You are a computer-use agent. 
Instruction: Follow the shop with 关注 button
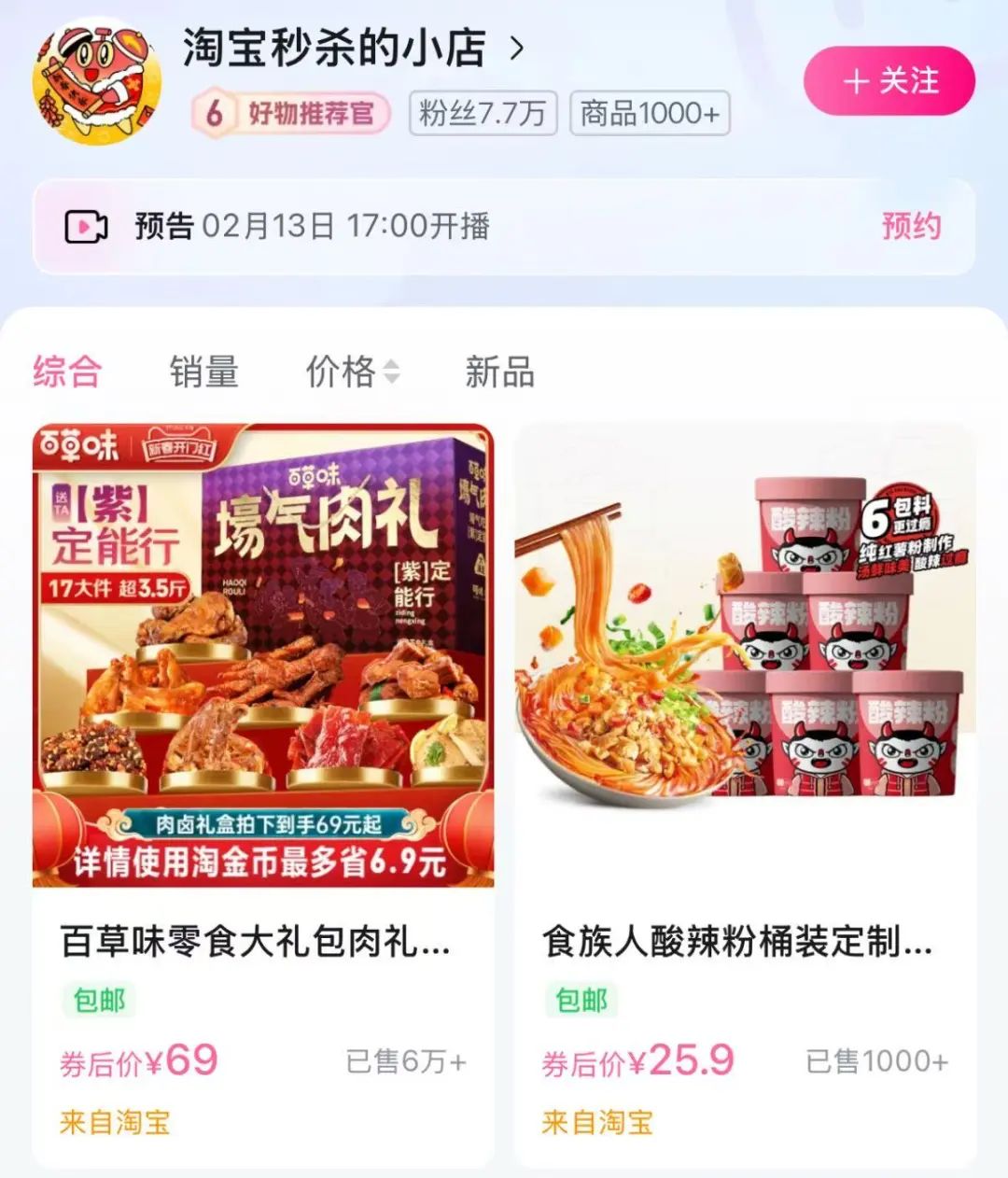[889, 81]
